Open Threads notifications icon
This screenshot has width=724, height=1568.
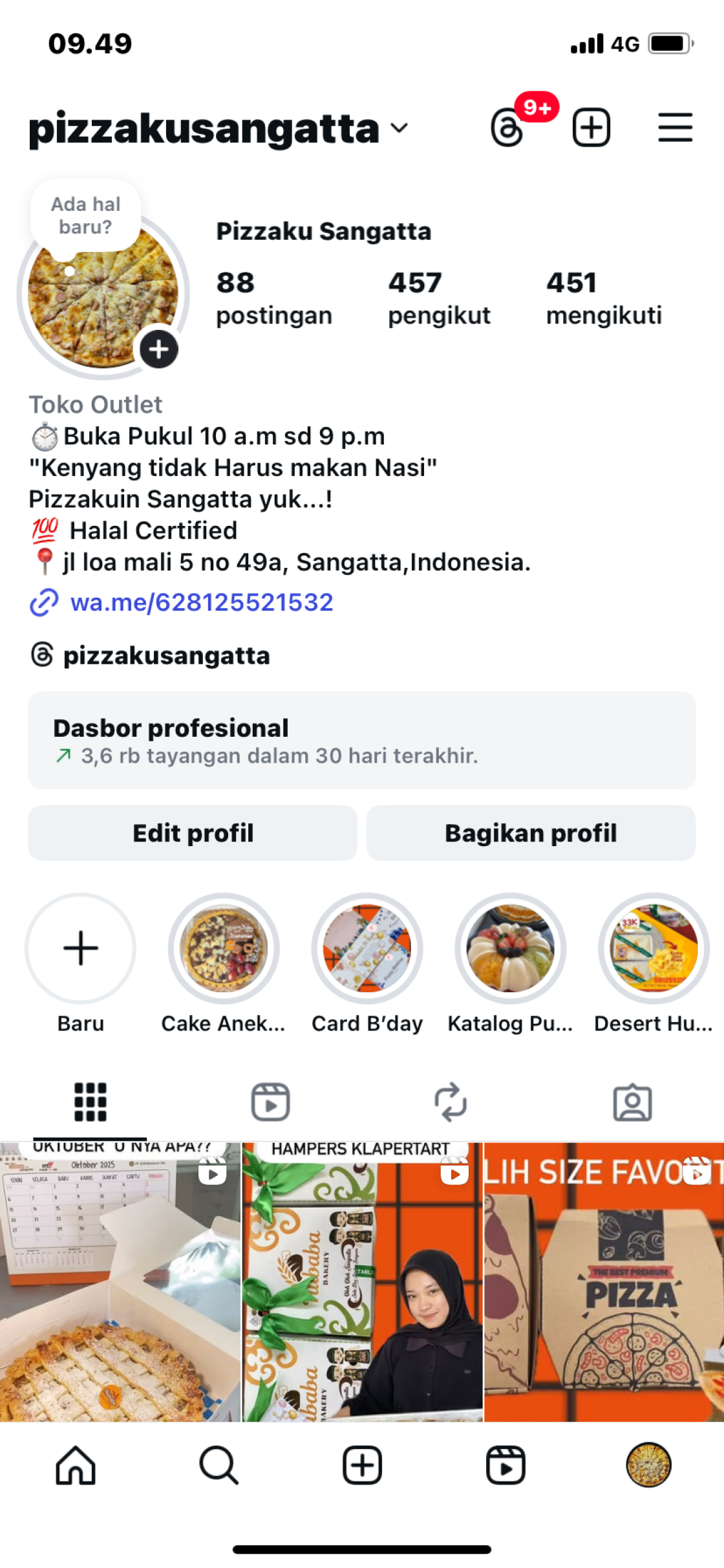click(508, 128)
